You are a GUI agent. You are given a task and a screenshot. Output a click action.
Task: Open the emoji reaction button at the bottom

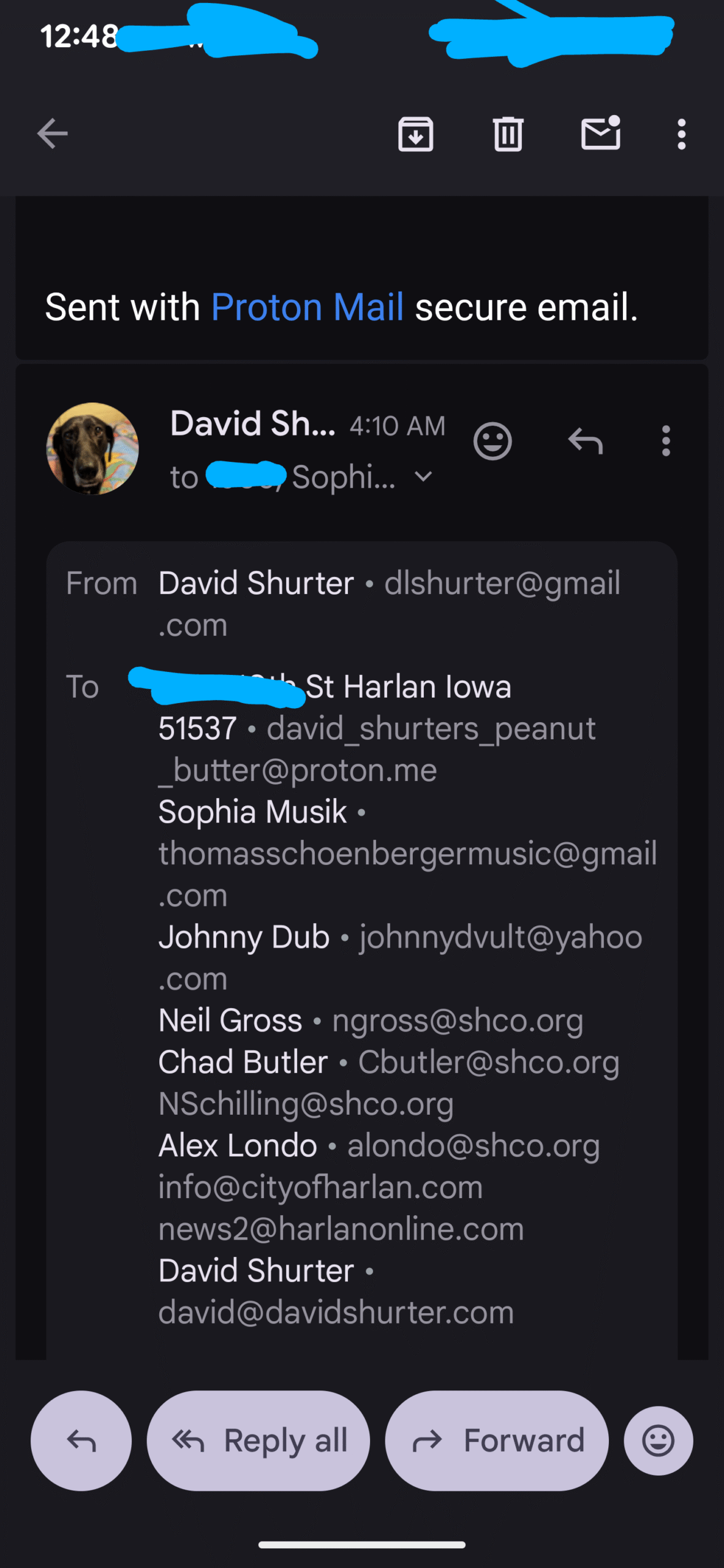pyautogui.click(x=658, y=1441)
